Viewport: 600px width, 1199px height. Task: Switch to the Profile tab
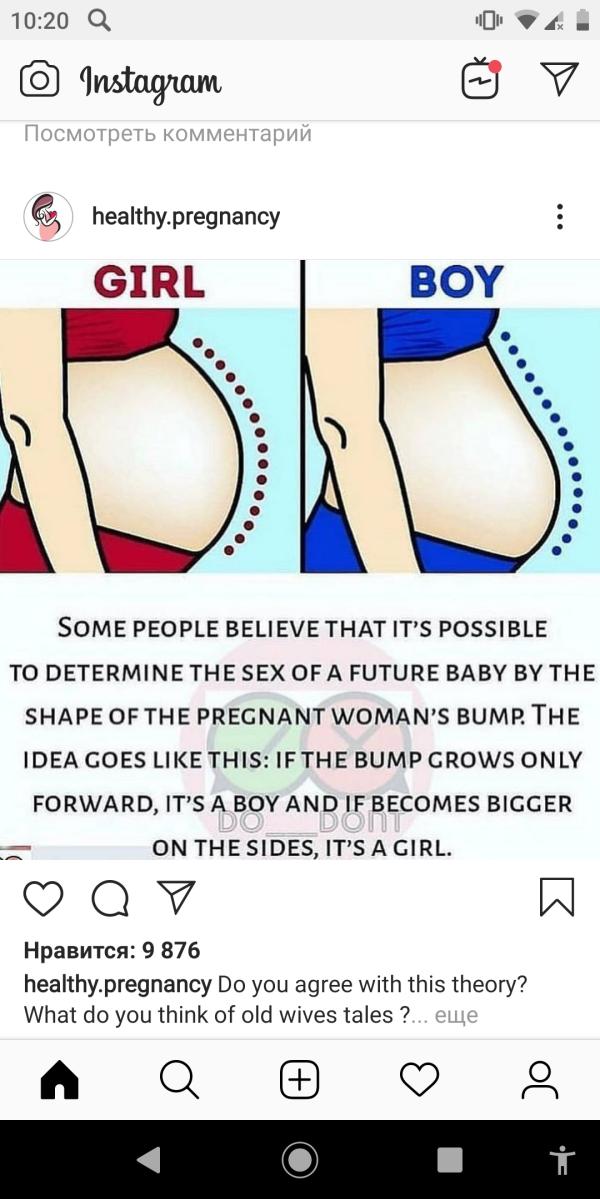539,1079
